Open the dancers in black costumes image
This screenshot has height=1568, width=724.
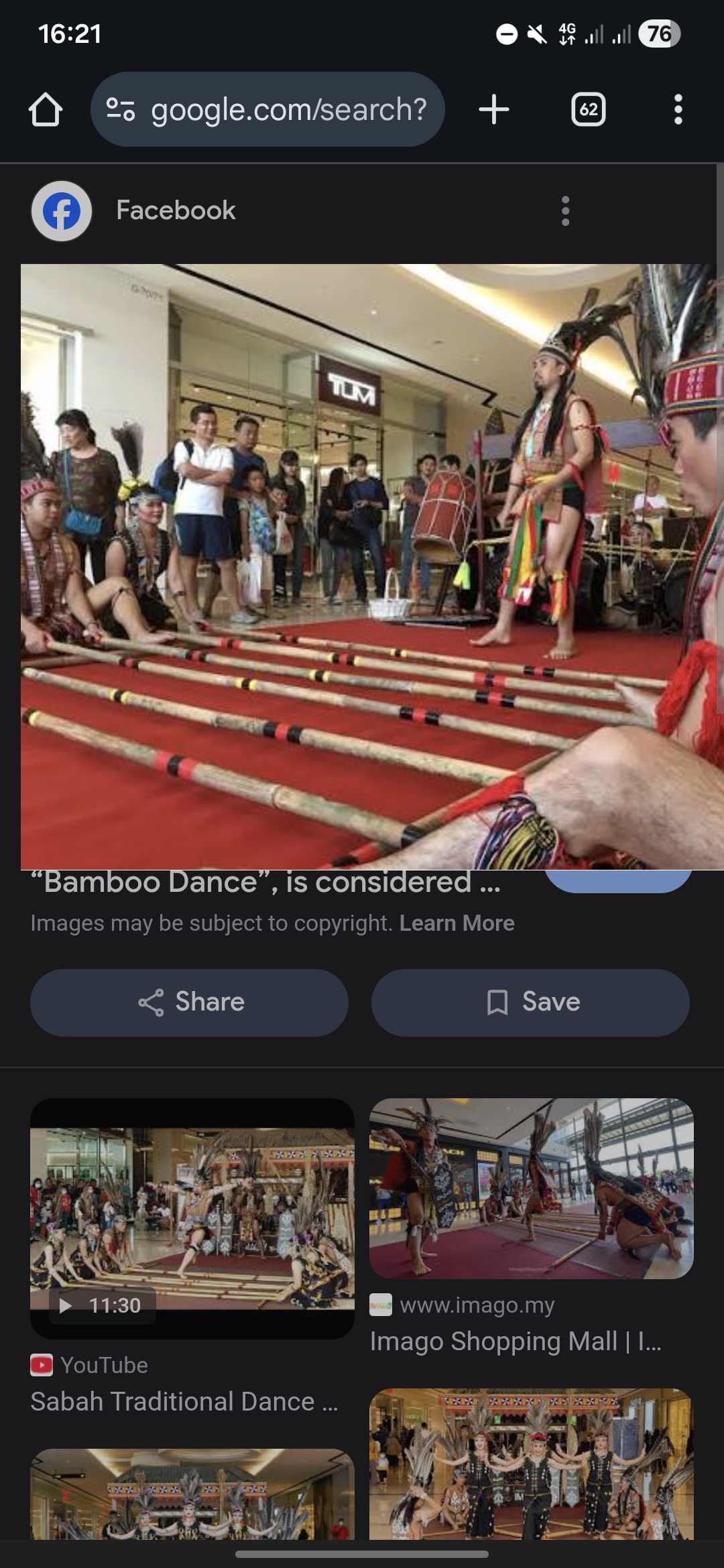tap(531, 1463)
